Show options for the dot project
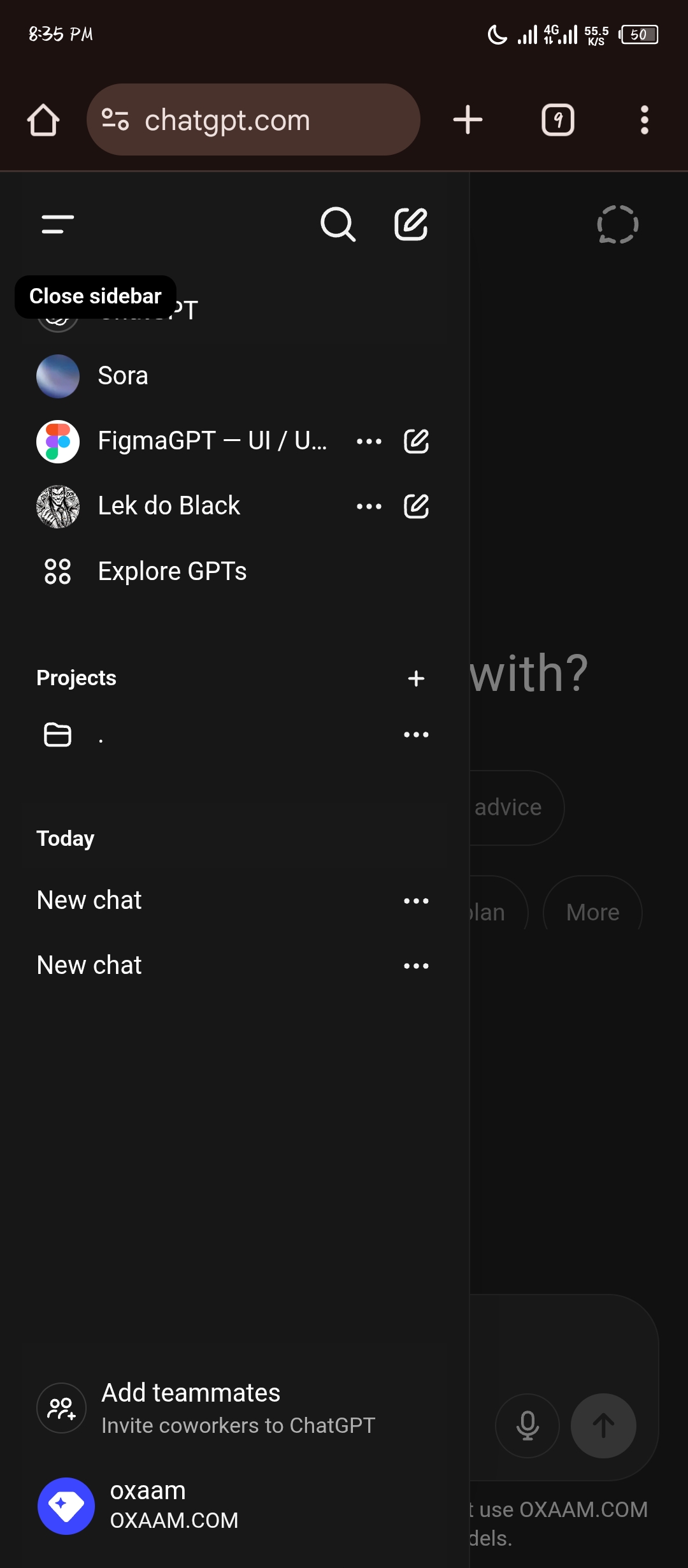688x1568 pixels. [x=416, y=735]
